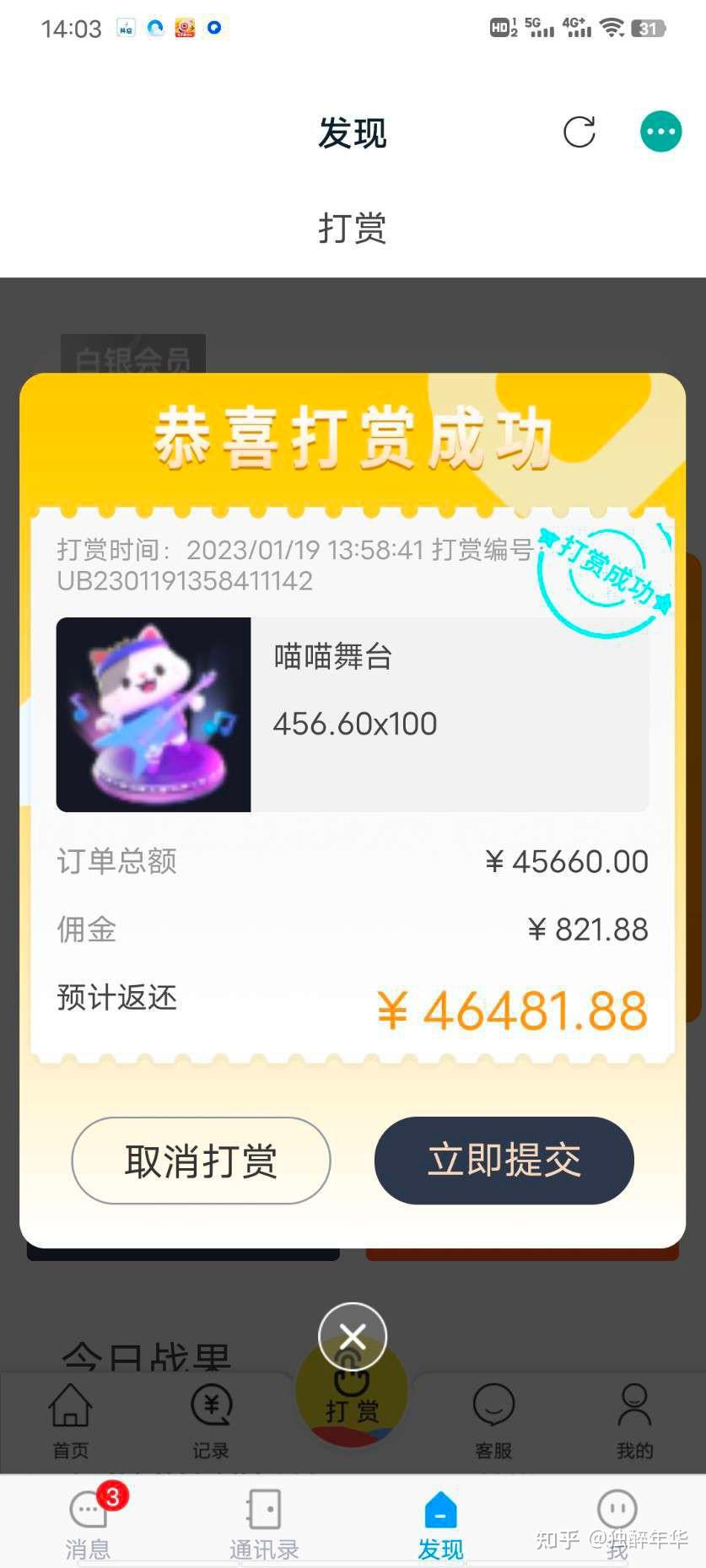Select the 打赏 tab label below the title
Screen dimensions: 706x1568
click(353, 226)
